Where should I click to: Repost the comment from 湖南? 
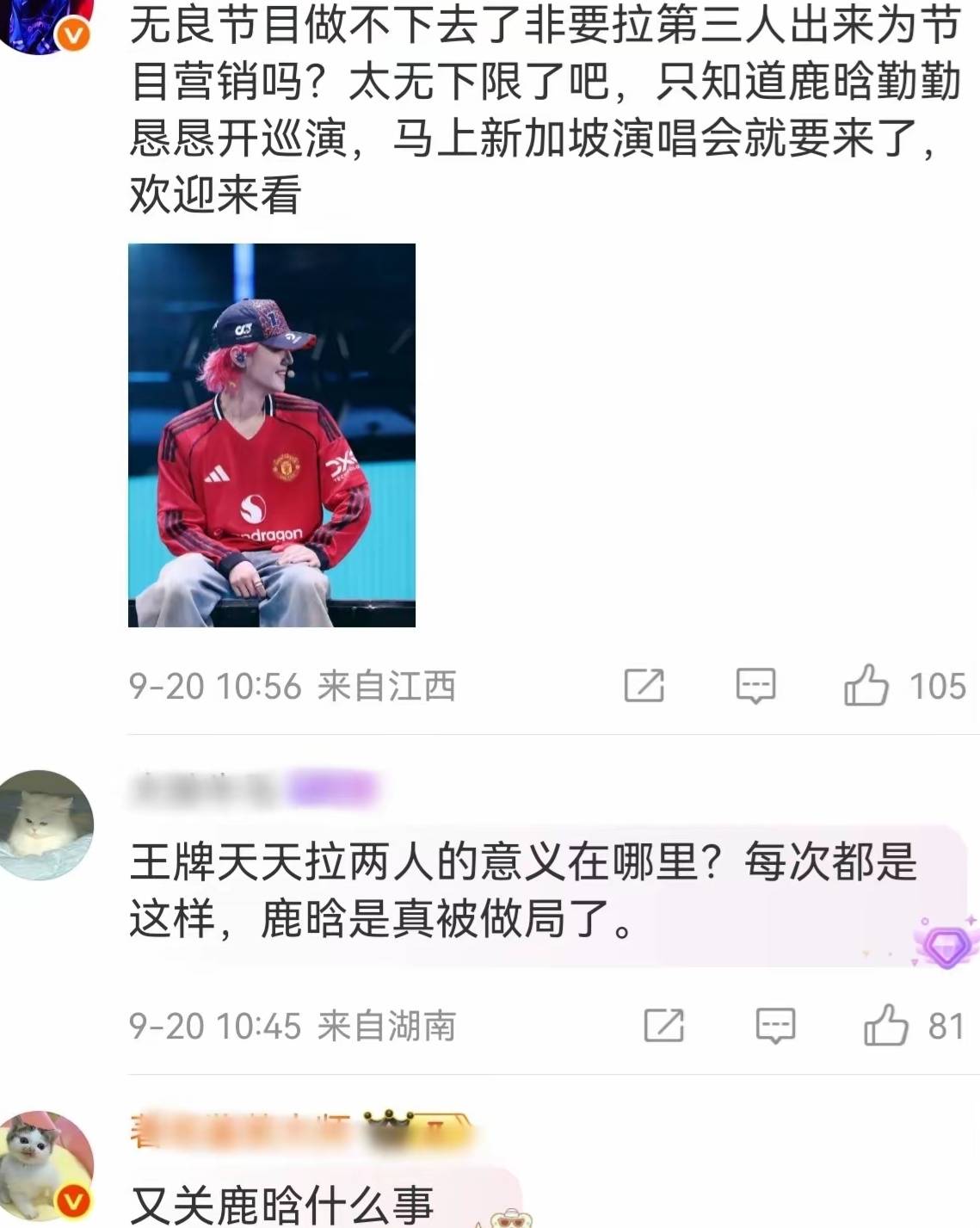663,1026
